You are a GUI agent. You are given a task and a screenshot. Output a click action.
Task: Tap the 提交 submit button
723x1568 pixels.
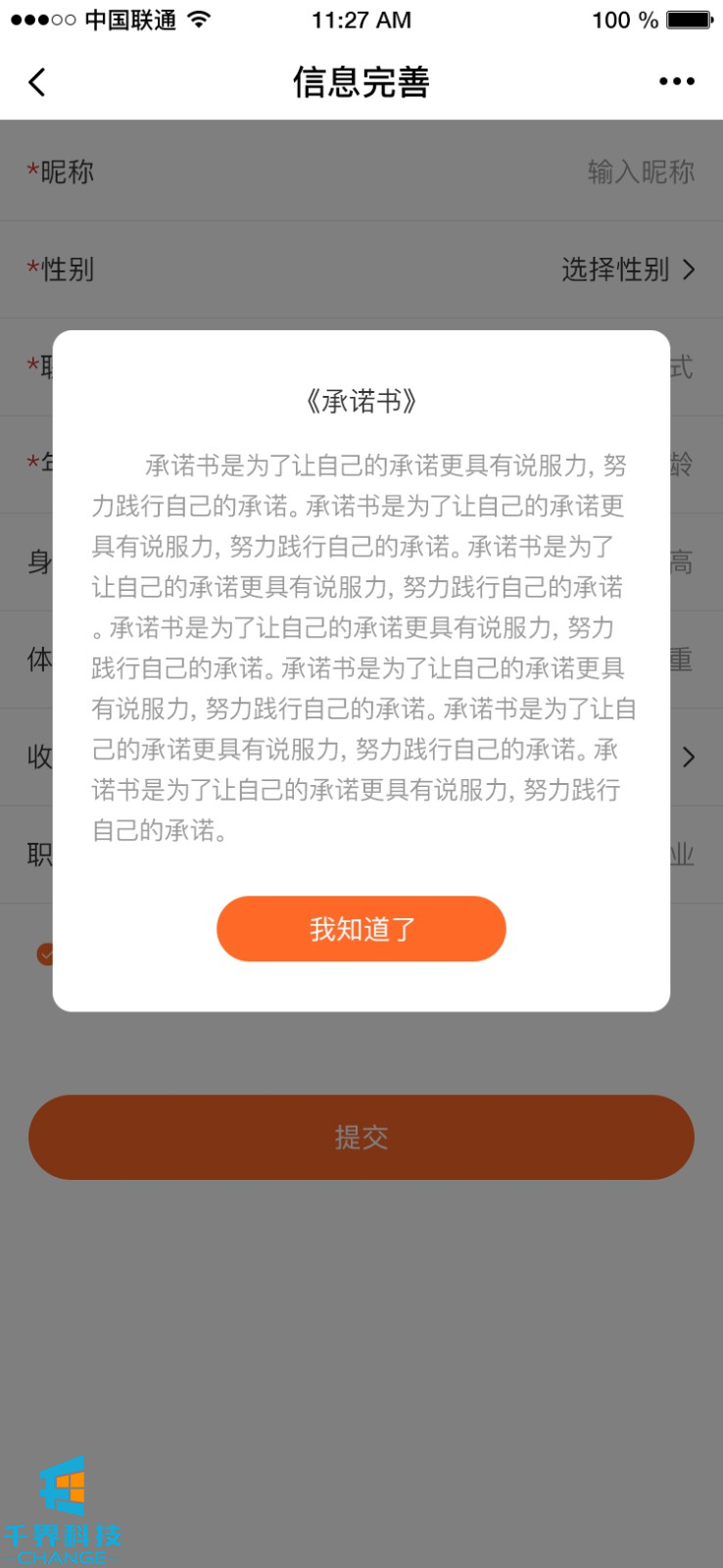tap(361, 1137)
